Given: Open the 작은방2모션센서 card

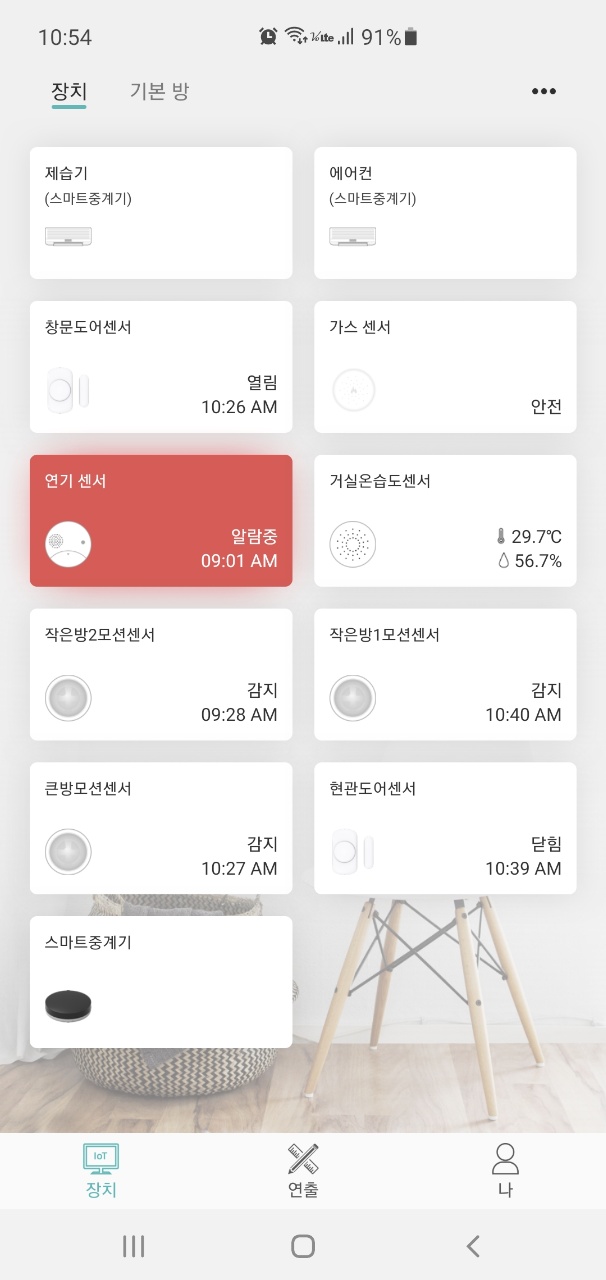Looking at the screenshot, I should pyautogui.click(x=161, y=675).
